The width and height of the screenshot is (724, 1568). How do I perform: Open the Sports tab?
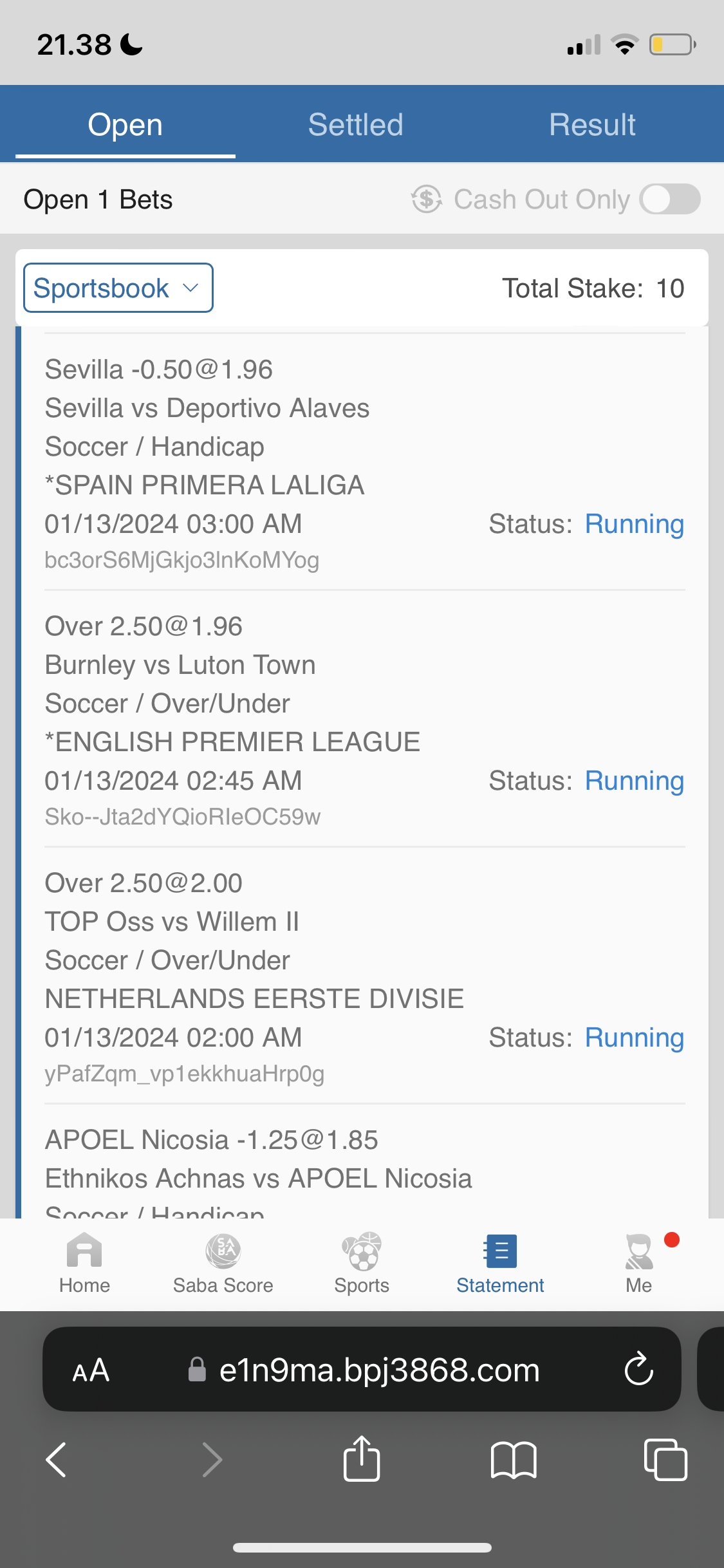click(362, 1263)
